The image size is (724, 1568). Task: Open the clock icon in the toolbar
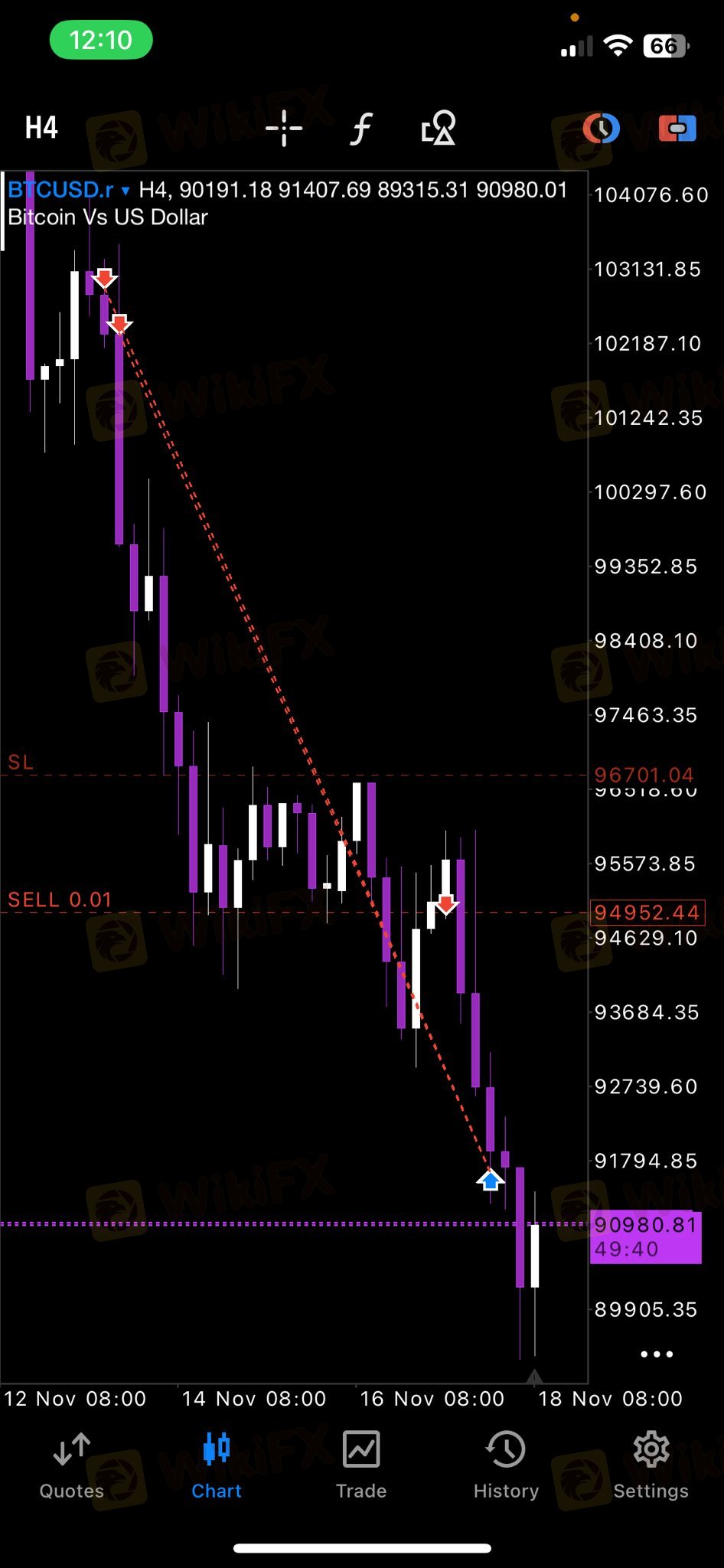coord(601,128)
